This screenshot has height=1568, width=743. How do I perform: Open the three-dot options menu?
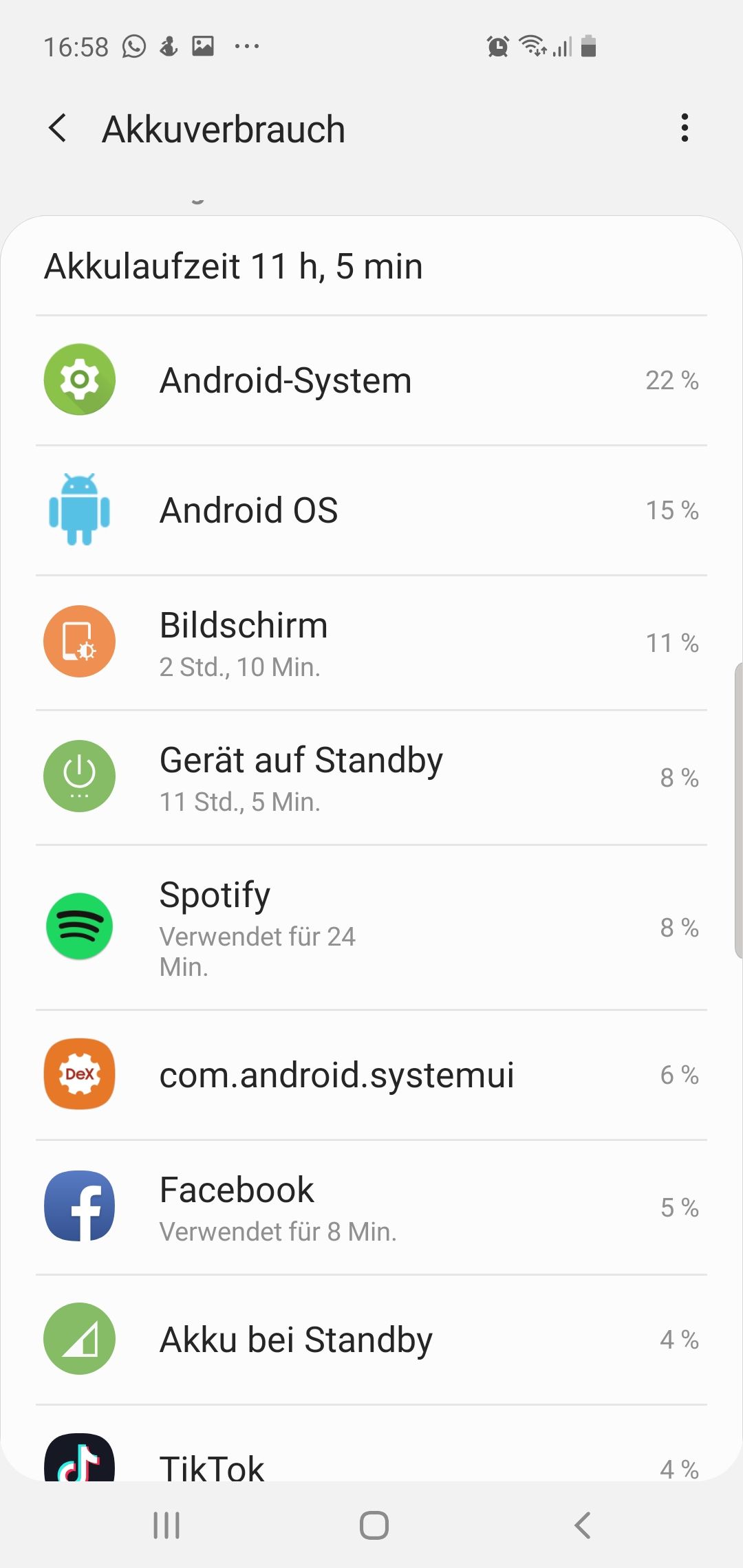click(x=685, y=128)
